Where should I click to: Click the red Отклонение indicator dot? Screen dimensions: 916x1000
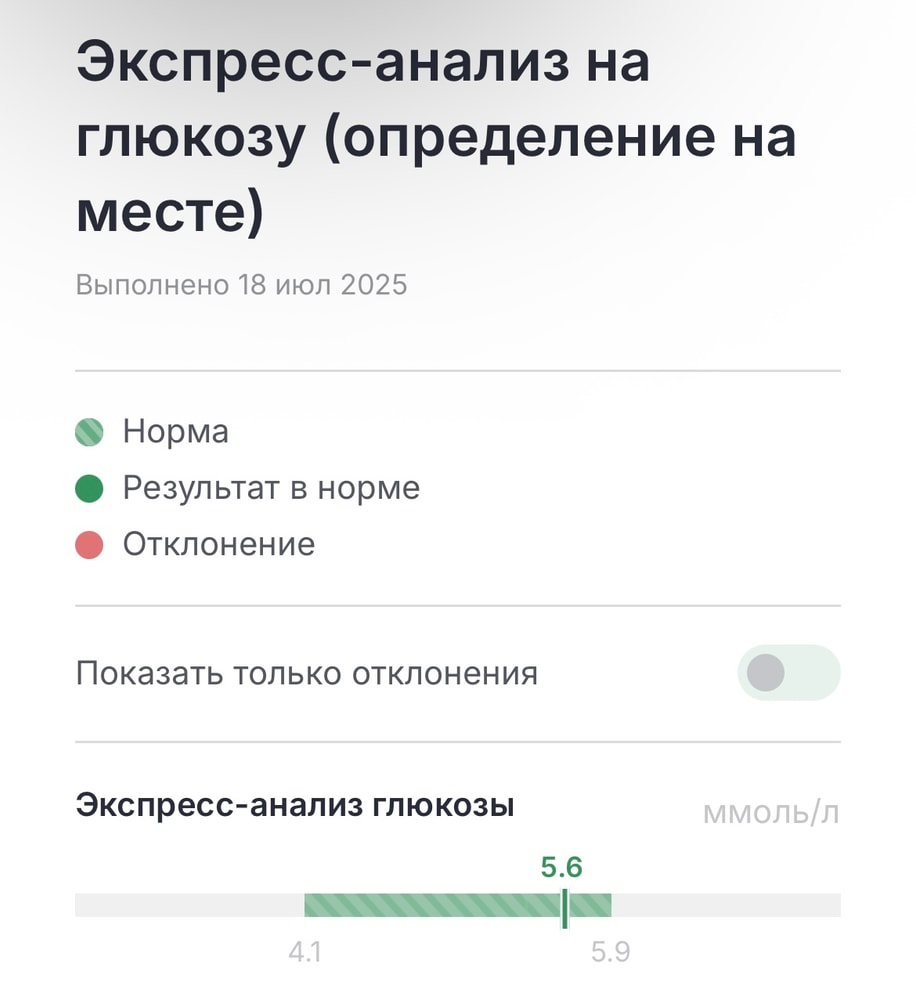[x=91, y=544]
